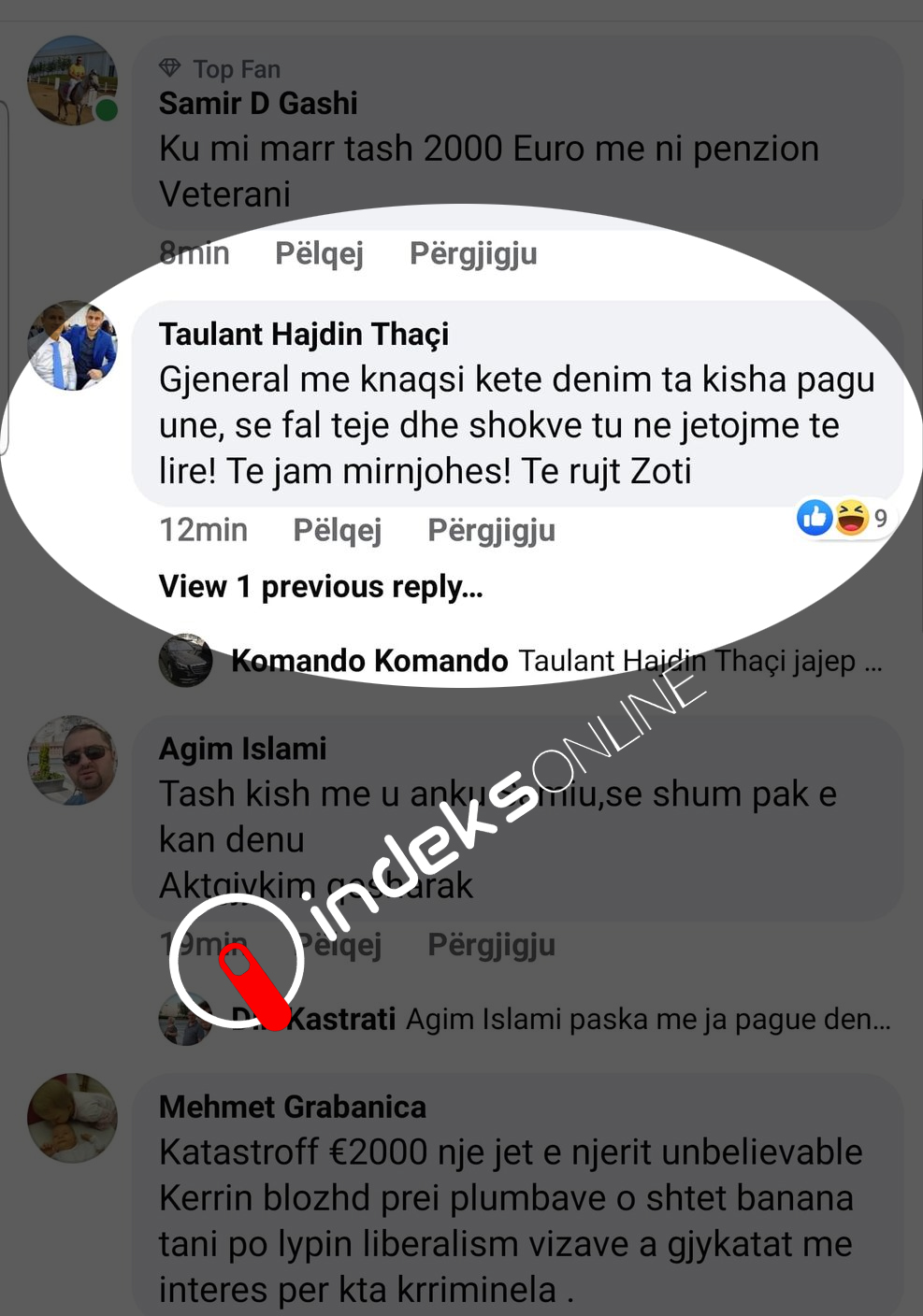Viewport: 923px width, 1316px height.
Task: Tap Pëlqej under Taulant Hajdin Thaçi's comment
Action: 337,530
